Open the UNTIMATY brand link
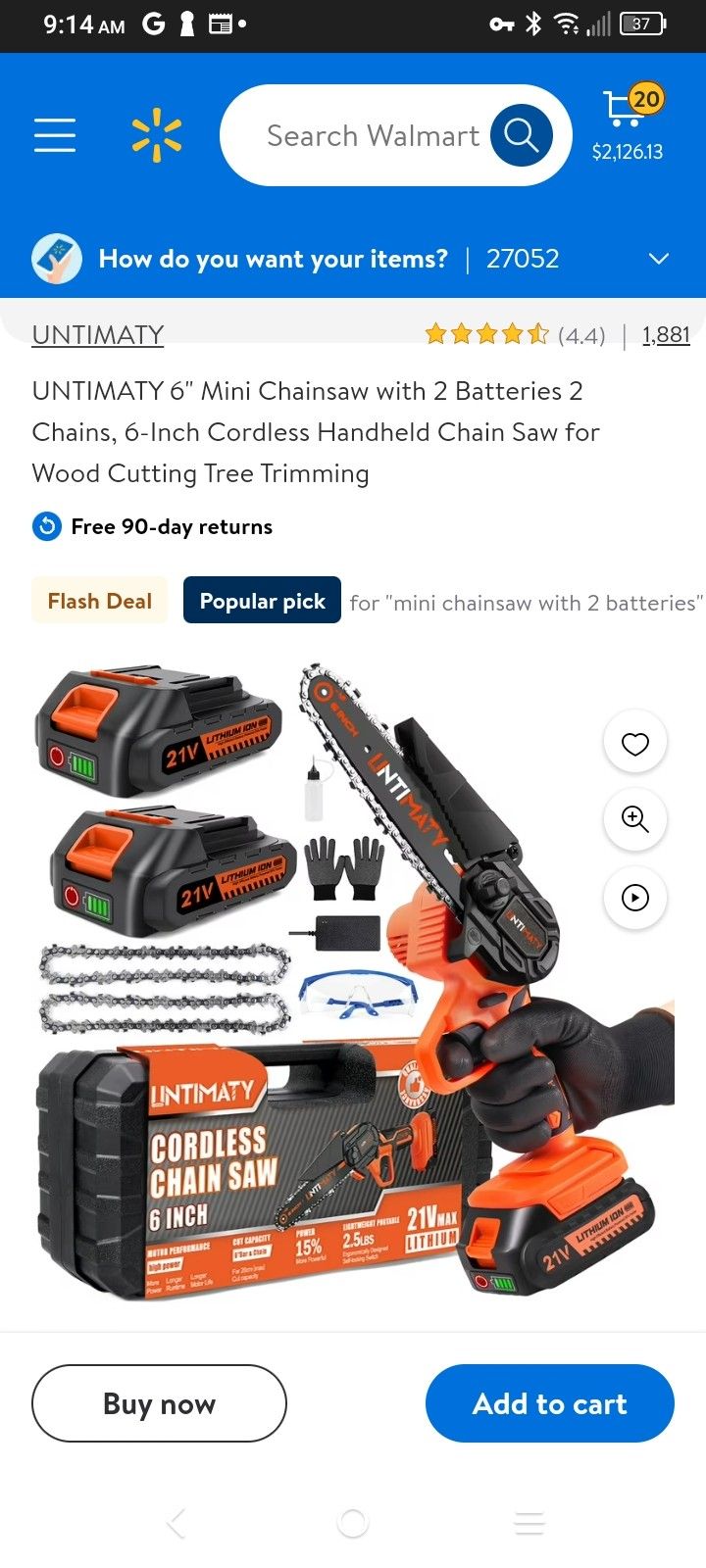The image size is (706, 1568). click(98, 335)
